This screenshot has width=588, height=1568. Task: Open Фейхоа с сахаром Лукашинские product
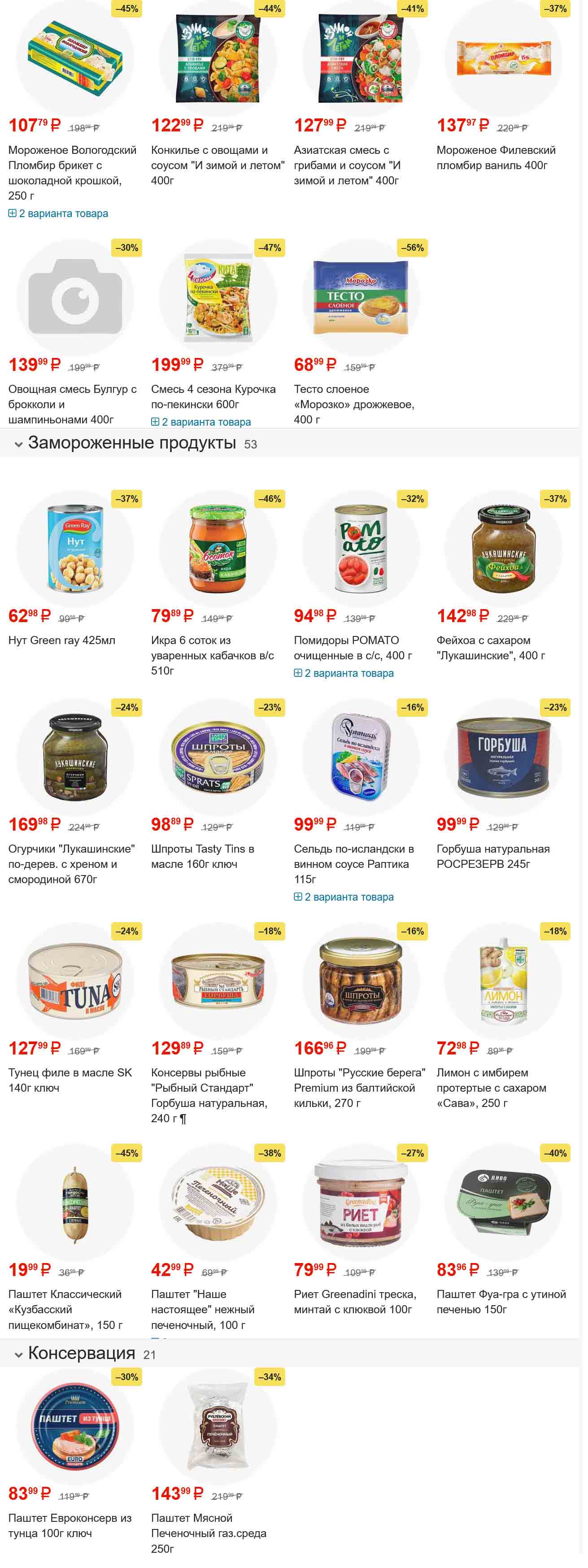click(490, 648)
